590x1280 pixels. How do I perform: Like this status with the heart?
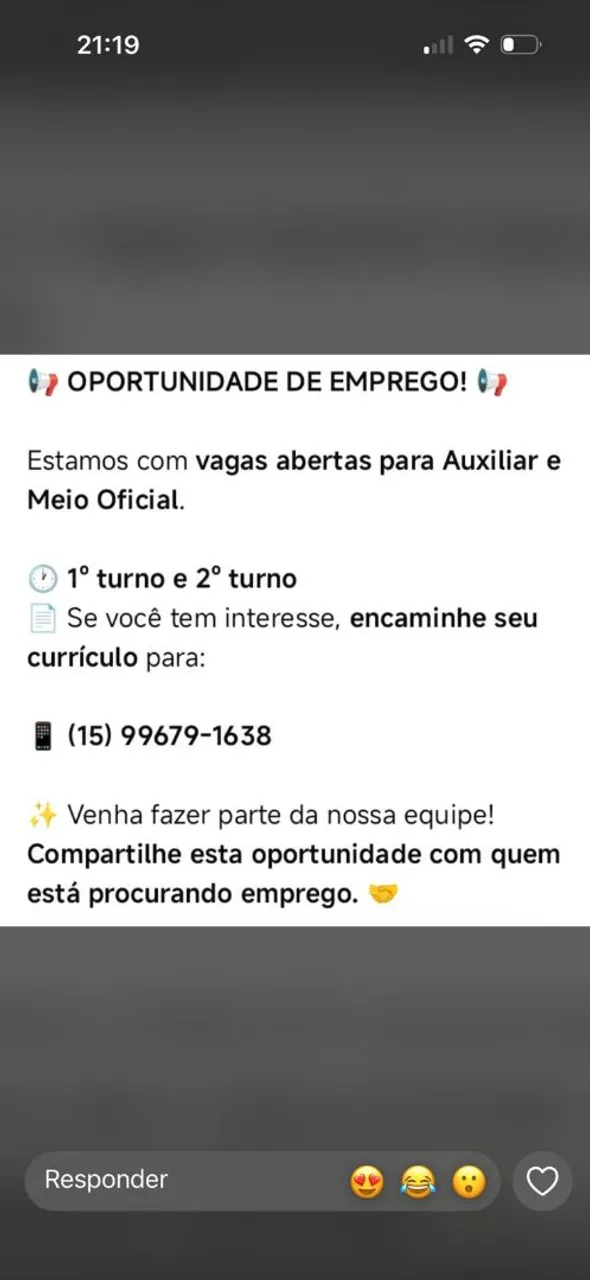pyautogui.click(x=542, y=1182)
